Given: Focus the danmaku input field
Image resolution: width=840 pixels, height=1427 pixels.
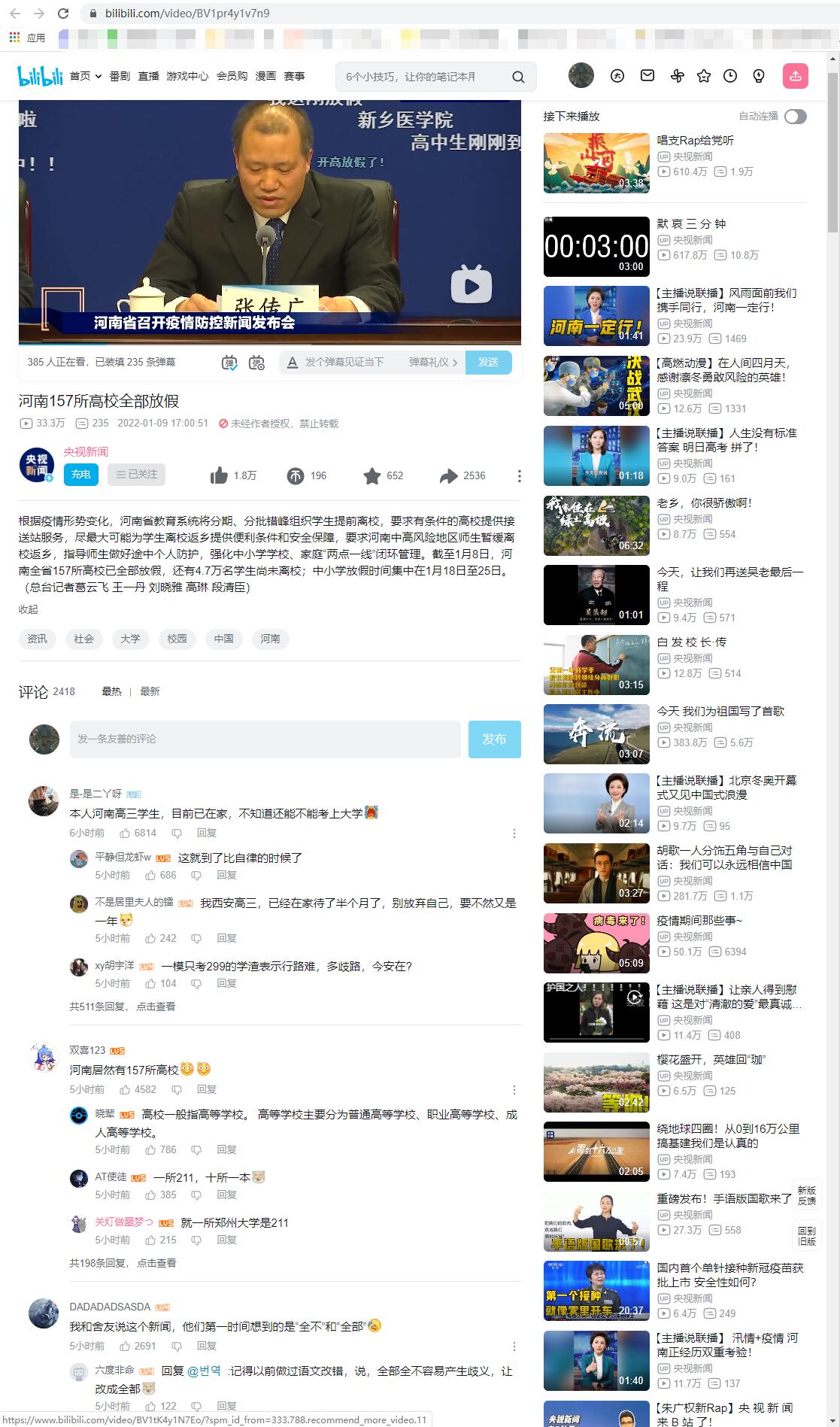Looking at the screenshot, I should tap(346, 362).
